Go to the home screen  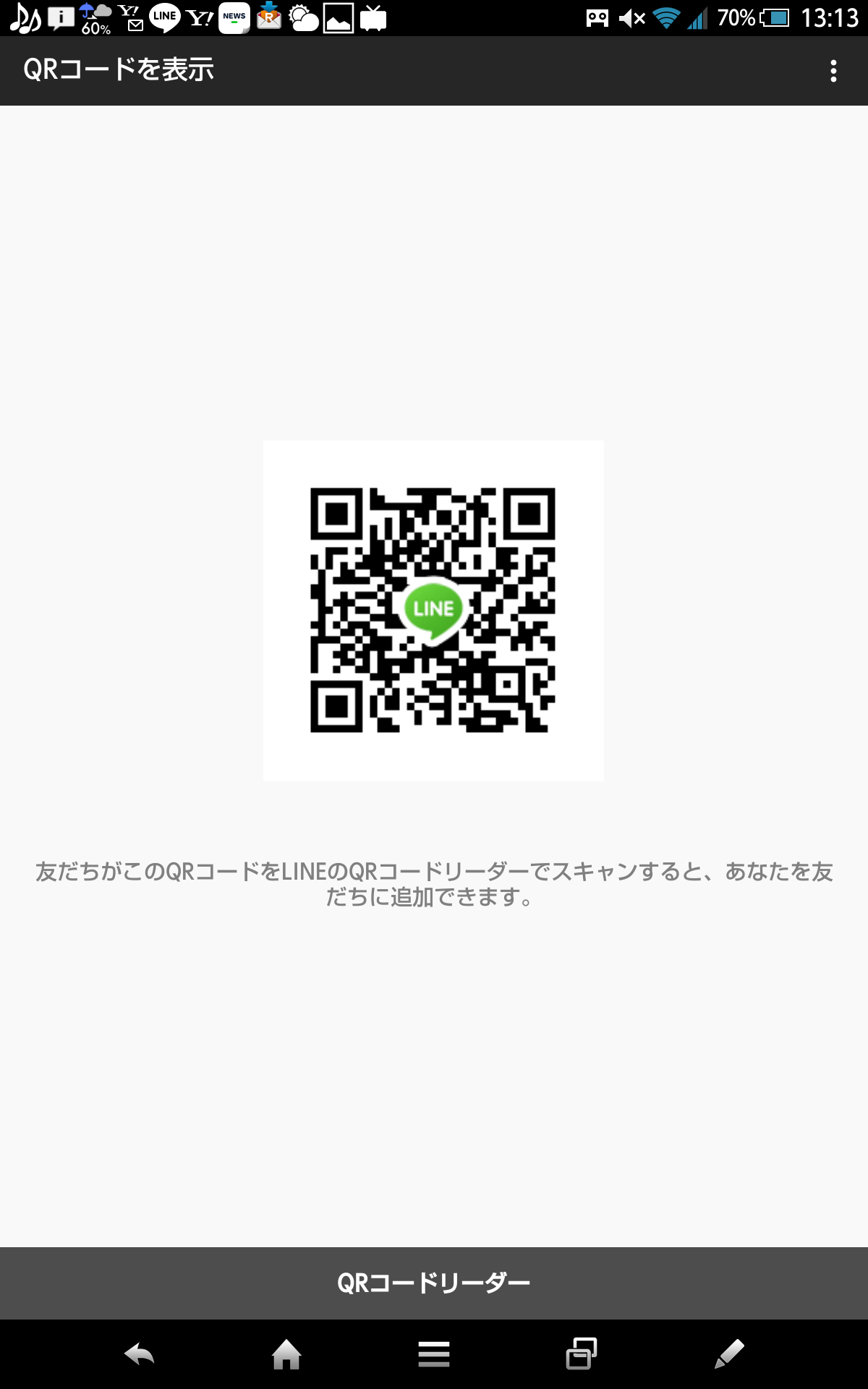coord(286,1354)
